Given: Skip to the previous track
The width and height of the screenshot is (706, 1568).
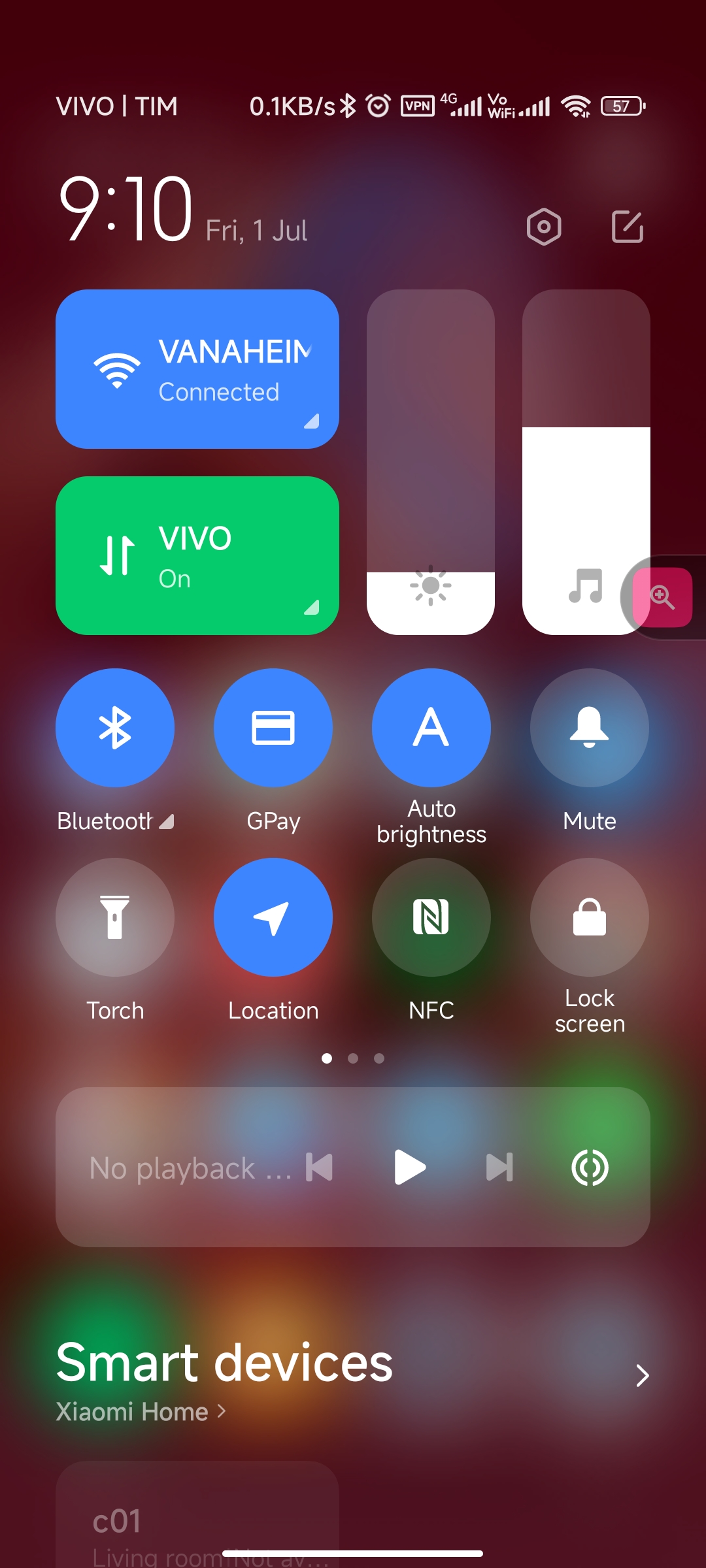Looking at the screenshot, I should coord(320,1168).
